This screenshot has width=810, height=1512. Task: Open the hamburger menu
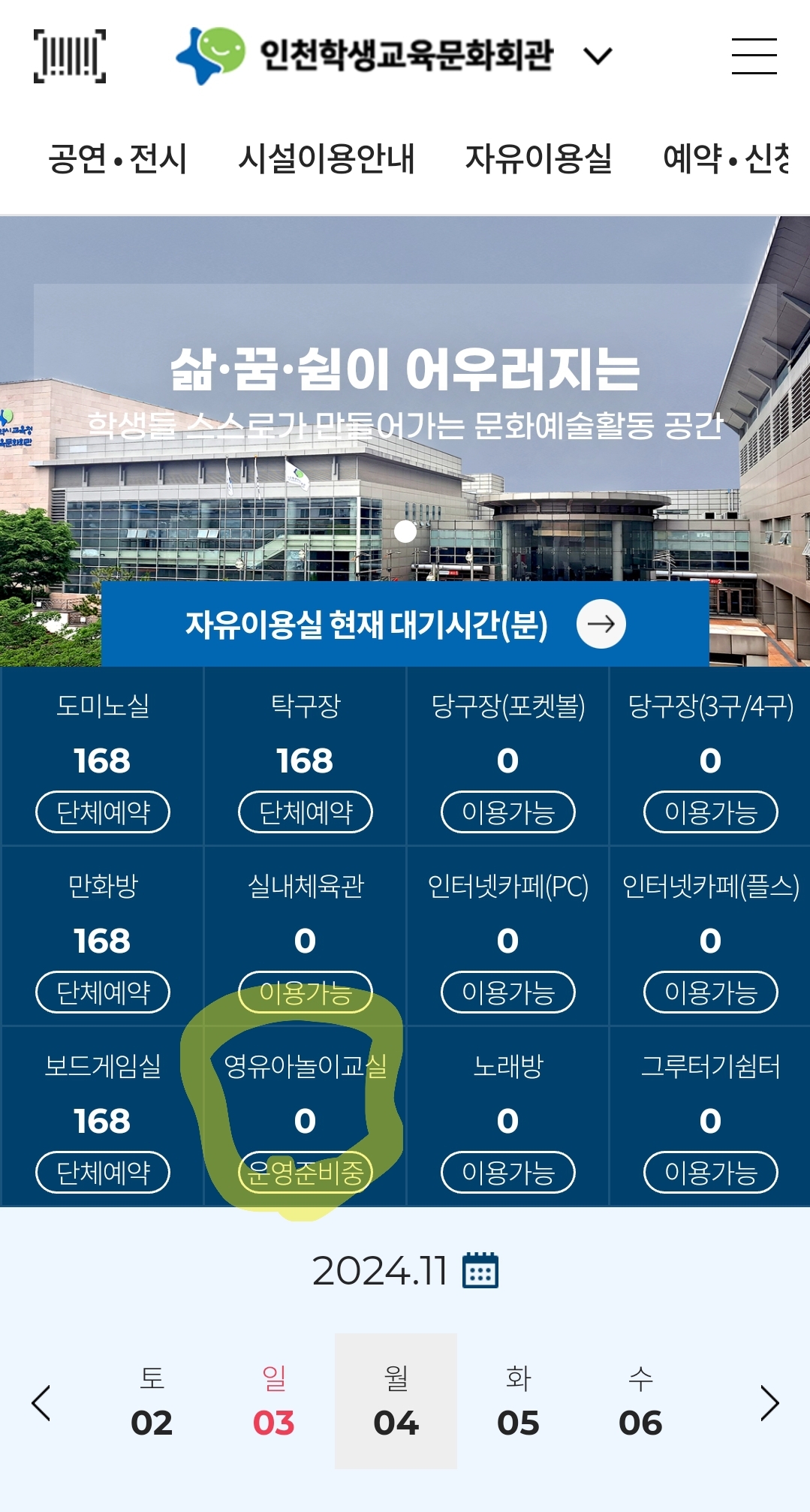point(754,56)
